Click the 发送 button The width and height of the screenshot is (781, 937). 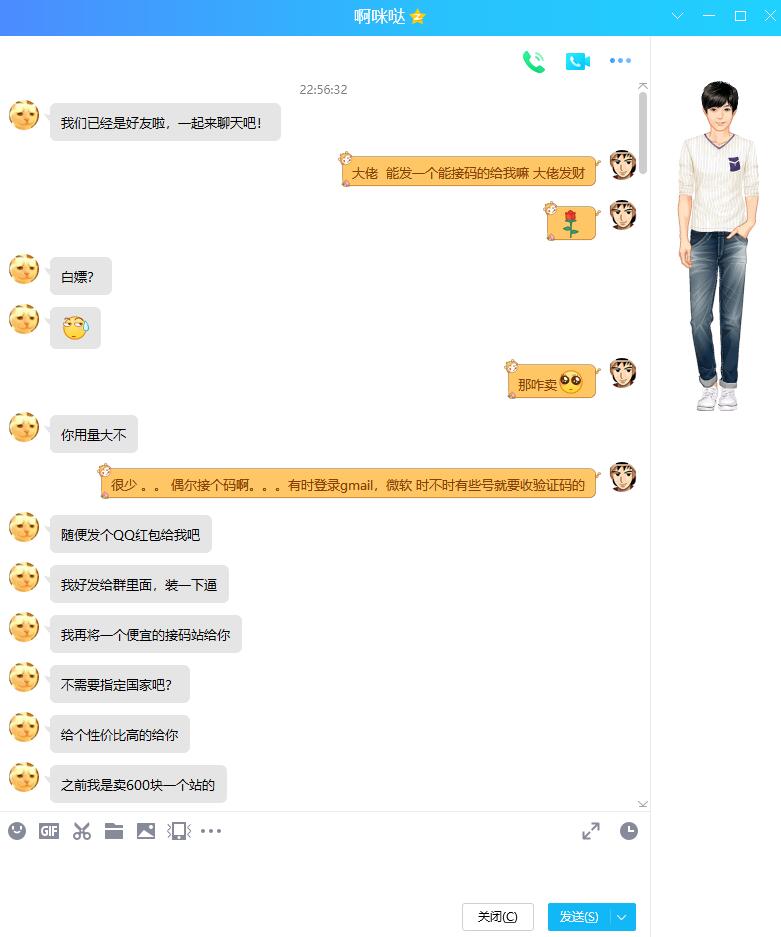pos(579,916)
